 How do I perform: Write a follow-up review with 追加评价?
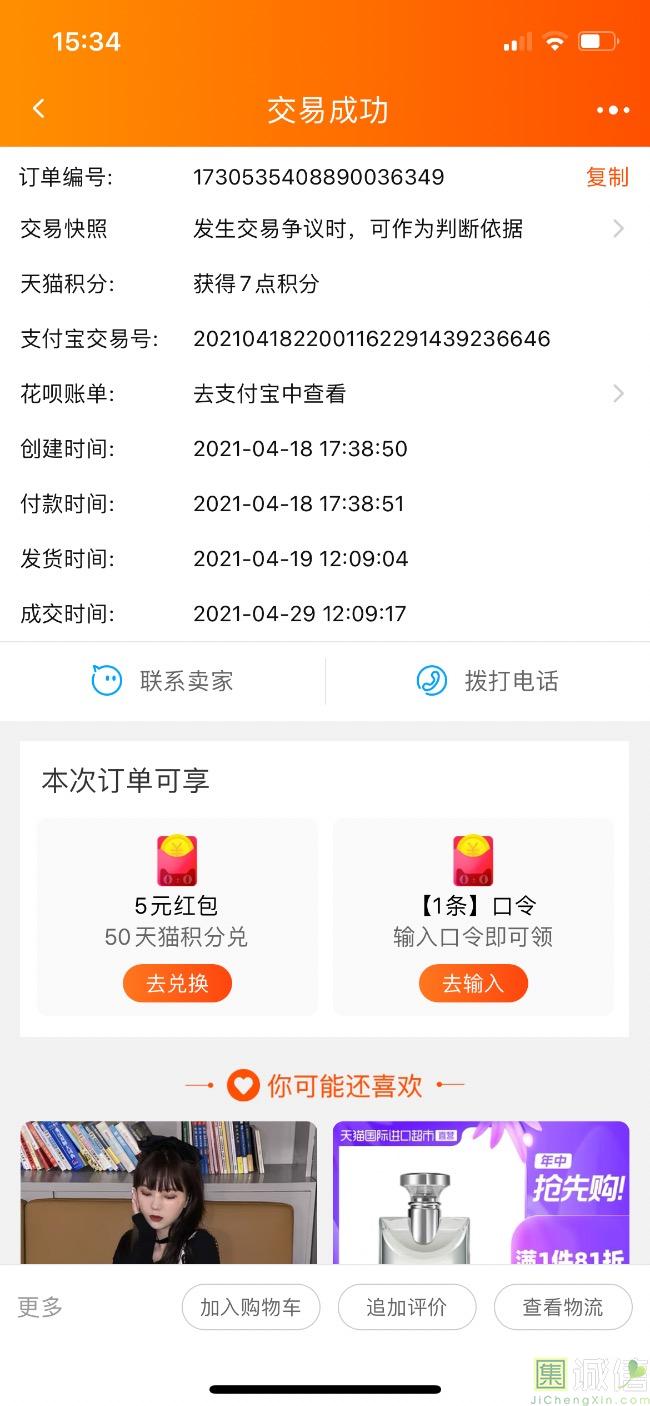[x=406, y=1307]
